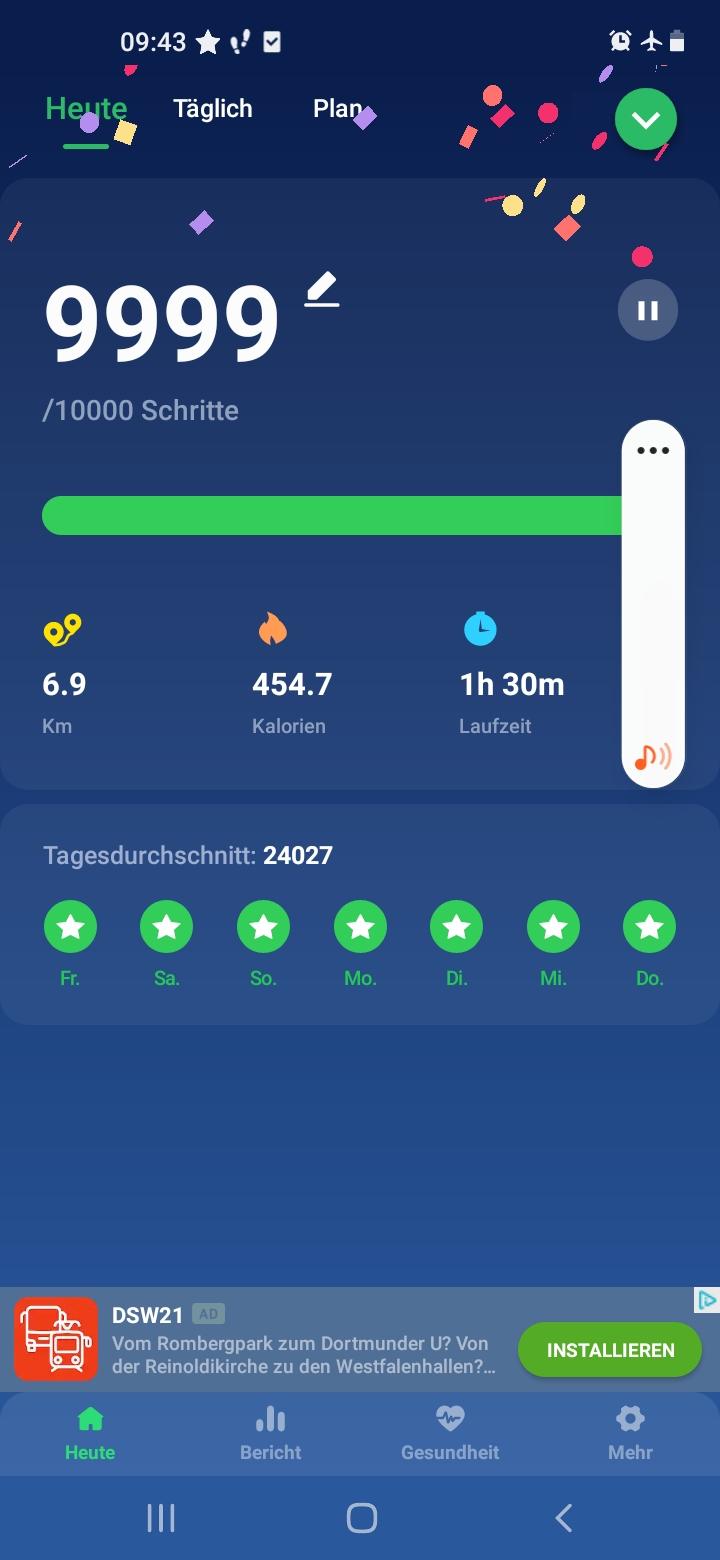This screenshot has width=720, height=1560.
Task: Open the three-dots floating panel menu
Action: pos(653,450)
